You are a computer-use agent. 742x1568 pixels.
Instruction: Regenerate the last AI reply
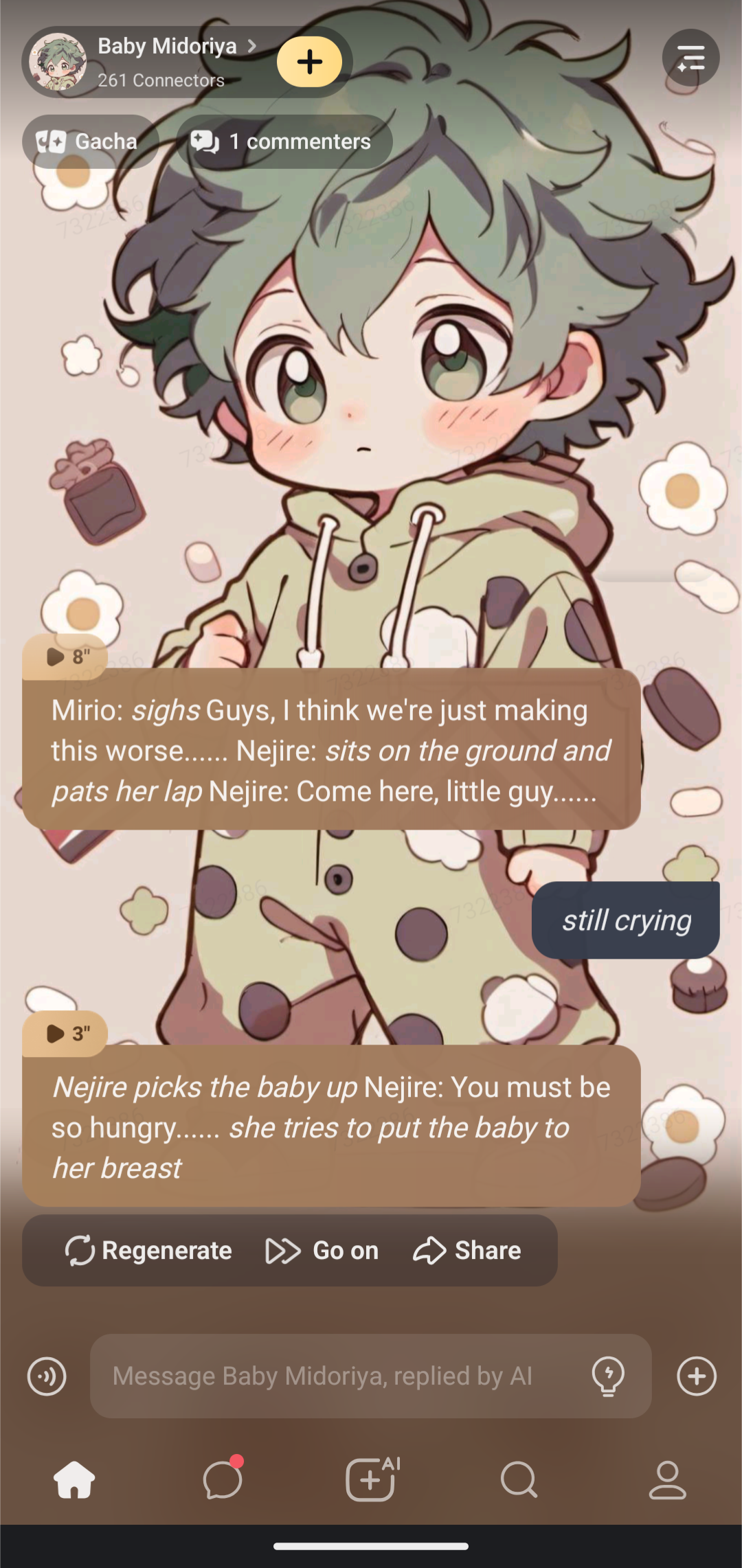click(148, 1251)
